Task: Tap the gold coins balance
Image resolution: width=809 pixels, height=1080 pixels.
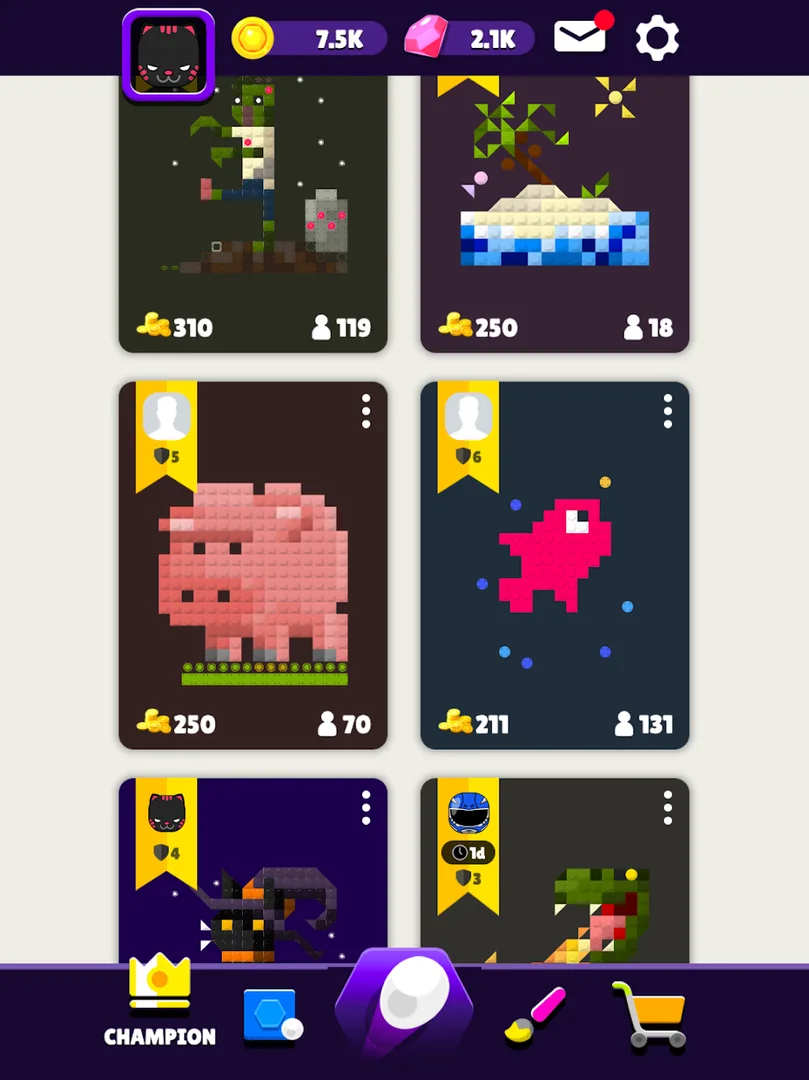Action: point(310,39)
